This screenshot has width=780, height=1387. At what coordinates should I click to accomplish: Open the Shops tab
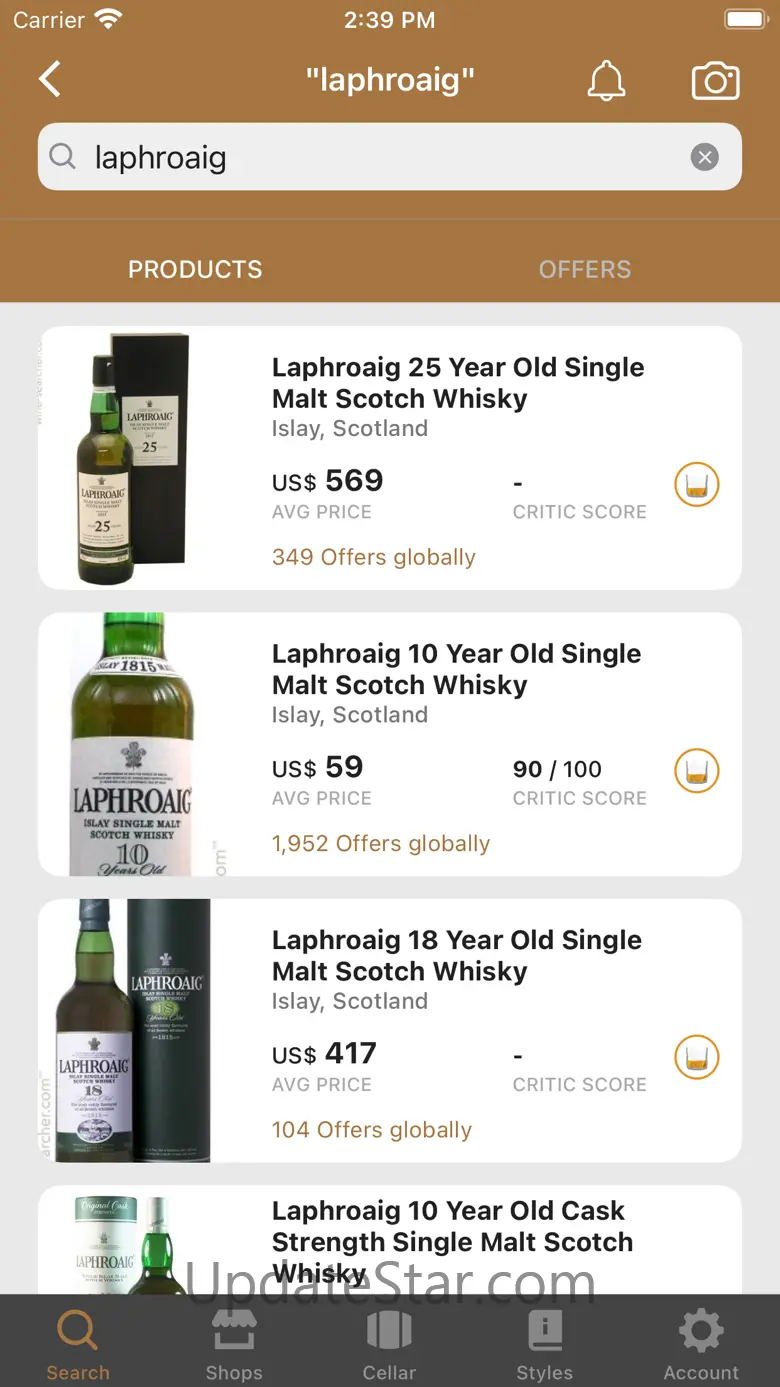[x=234, y=1345]
